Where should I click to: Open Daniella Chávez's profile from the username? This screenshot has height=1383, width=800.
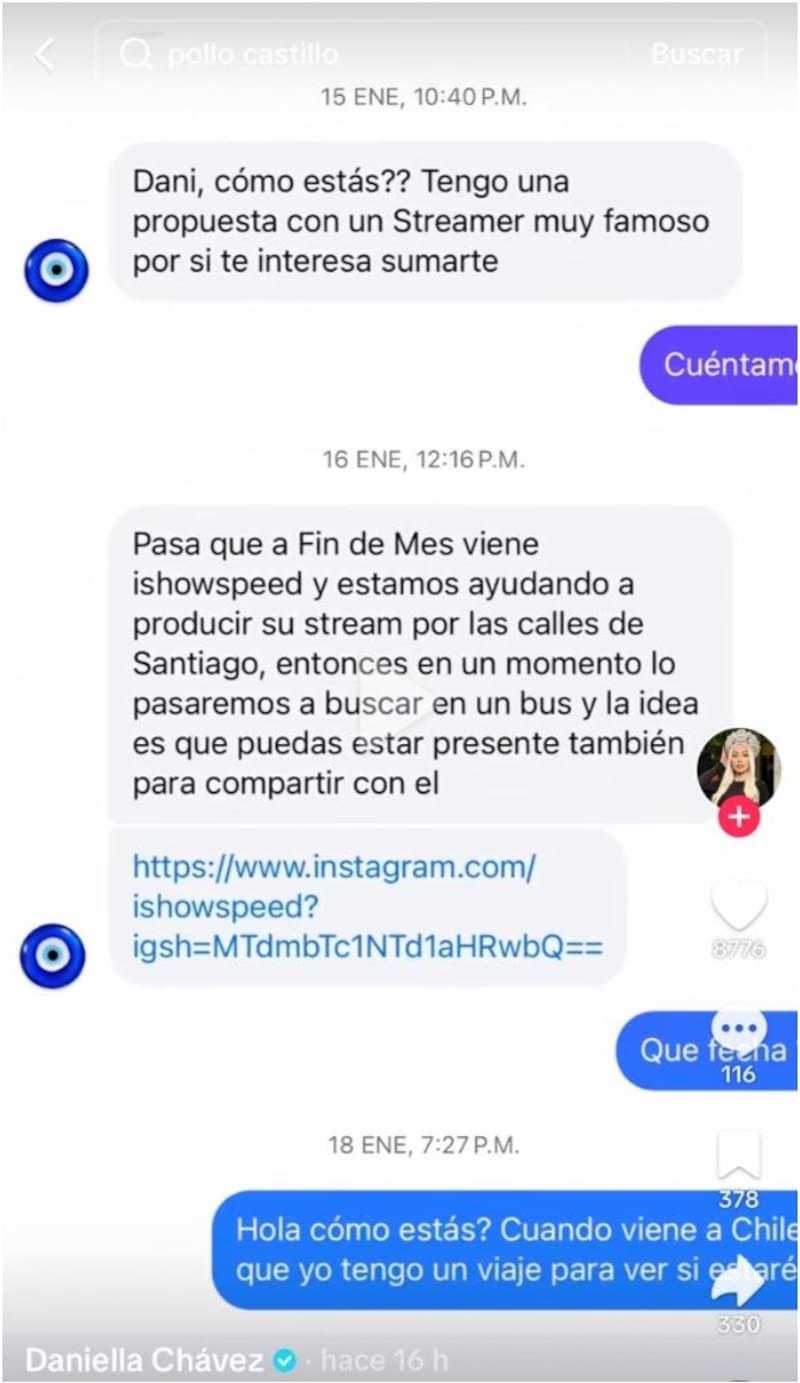pyautogui.click(x=143, y=1360)
